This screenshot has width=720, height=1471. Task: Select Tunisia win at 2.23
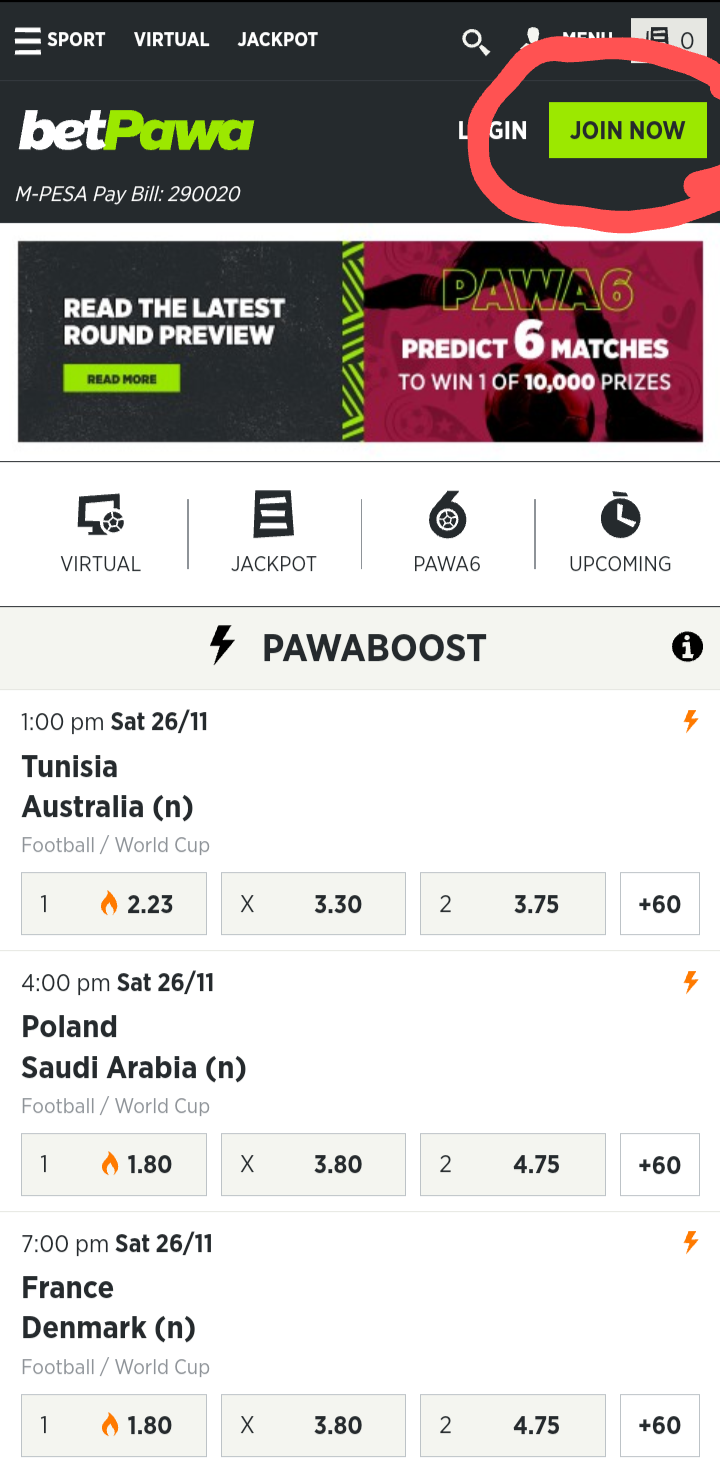[x=114, y=904]
